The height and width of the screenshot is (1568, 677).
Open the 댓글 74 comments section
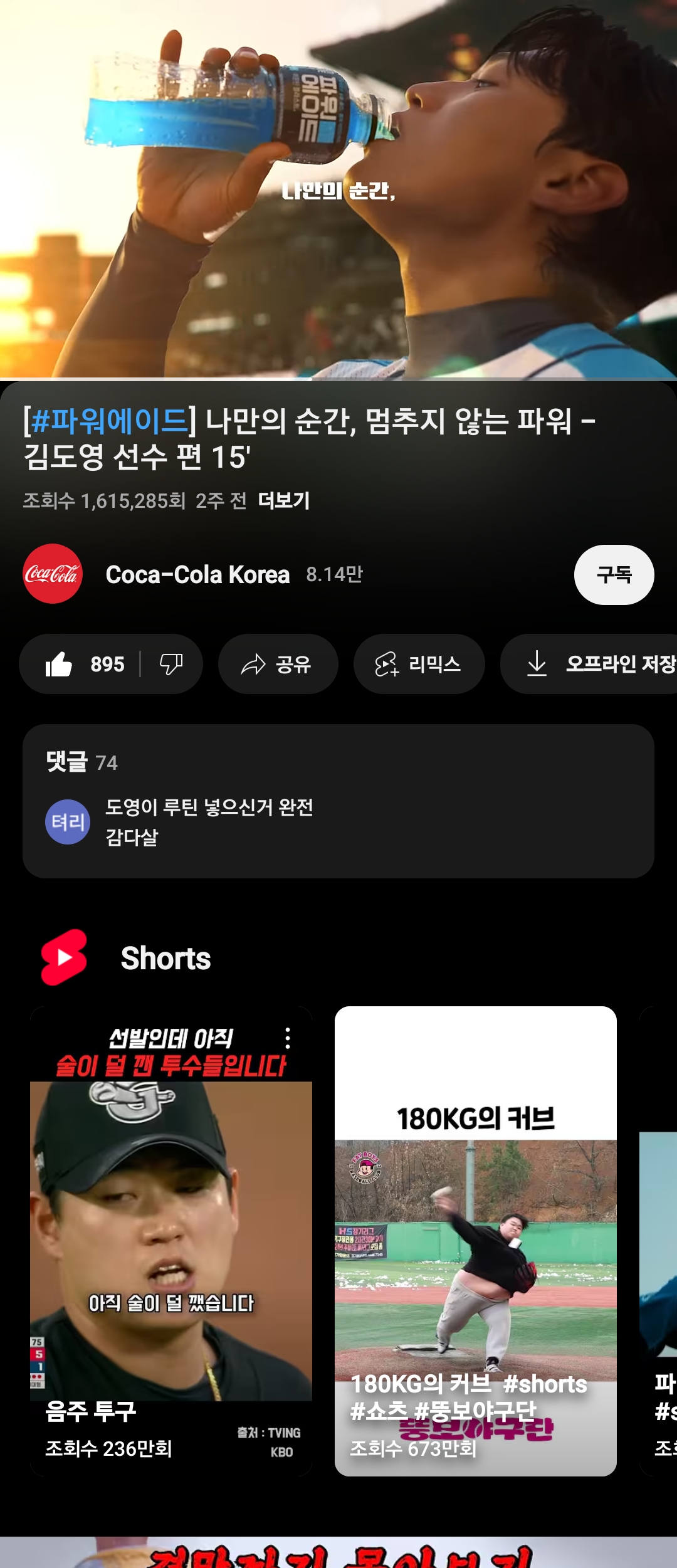pyautogui.click(x=338, y=801)
